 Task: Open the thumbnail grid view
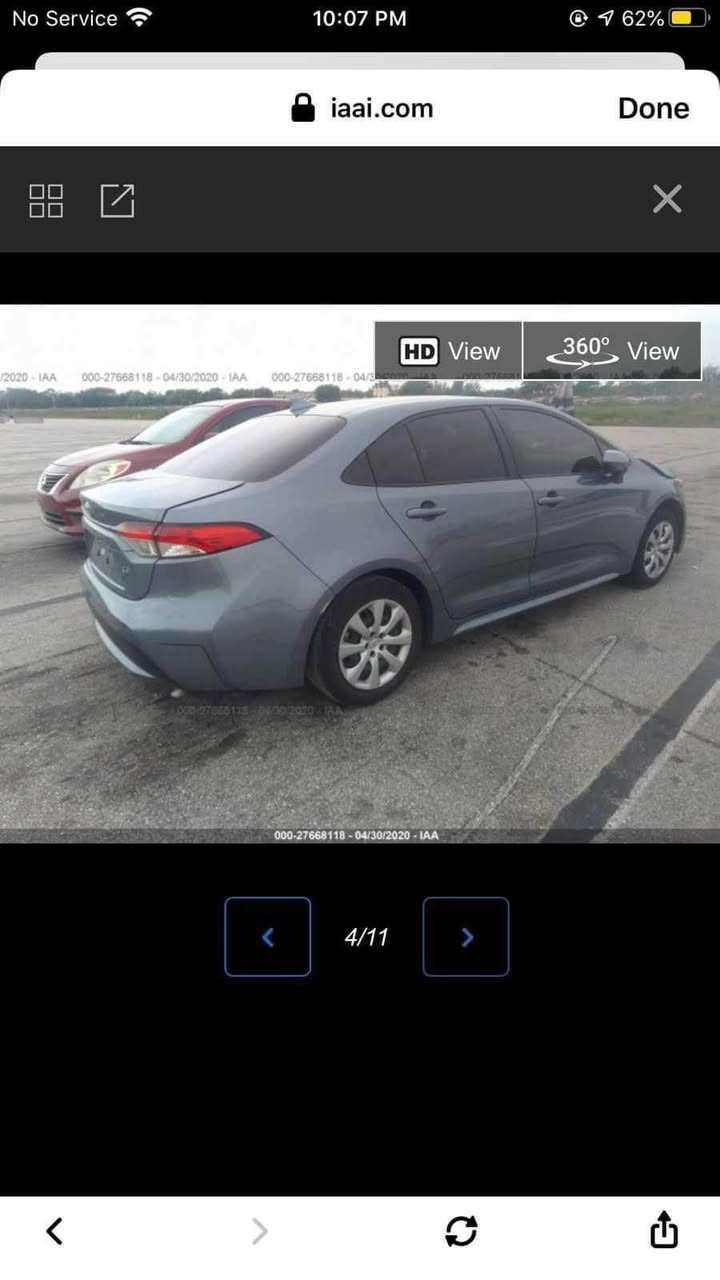click(46, 200)
